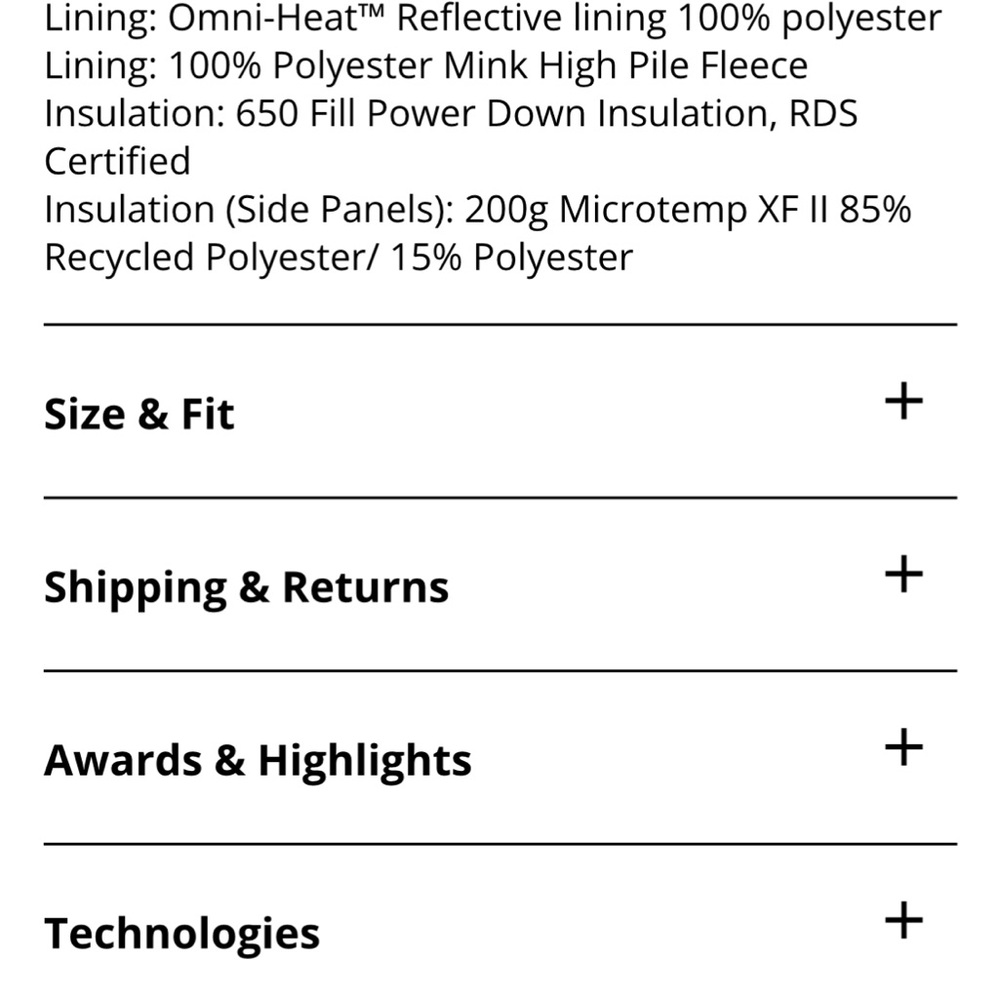Expand Awards & Highlights details
The image size is (1000, 1000).
point(903,748)
